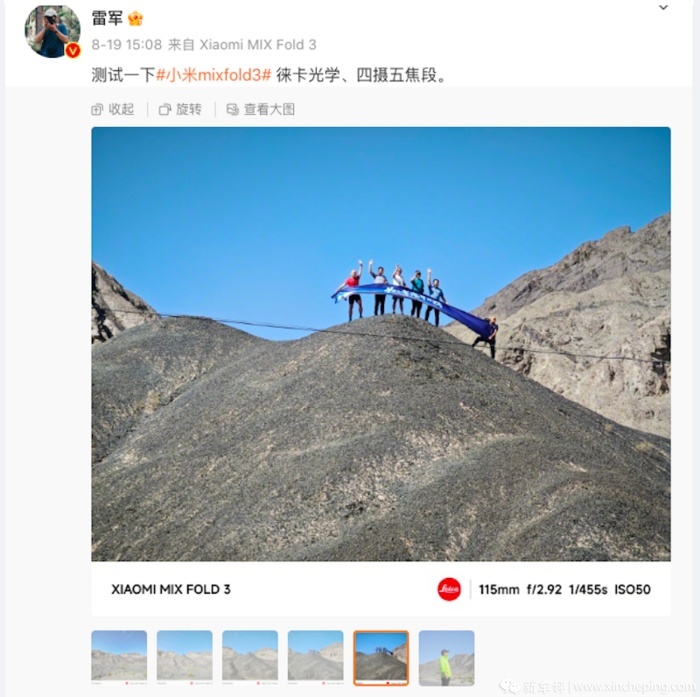The image size is (700, 697).
Task: Open the 雷军 username link
Action: (x=106, y=19)
